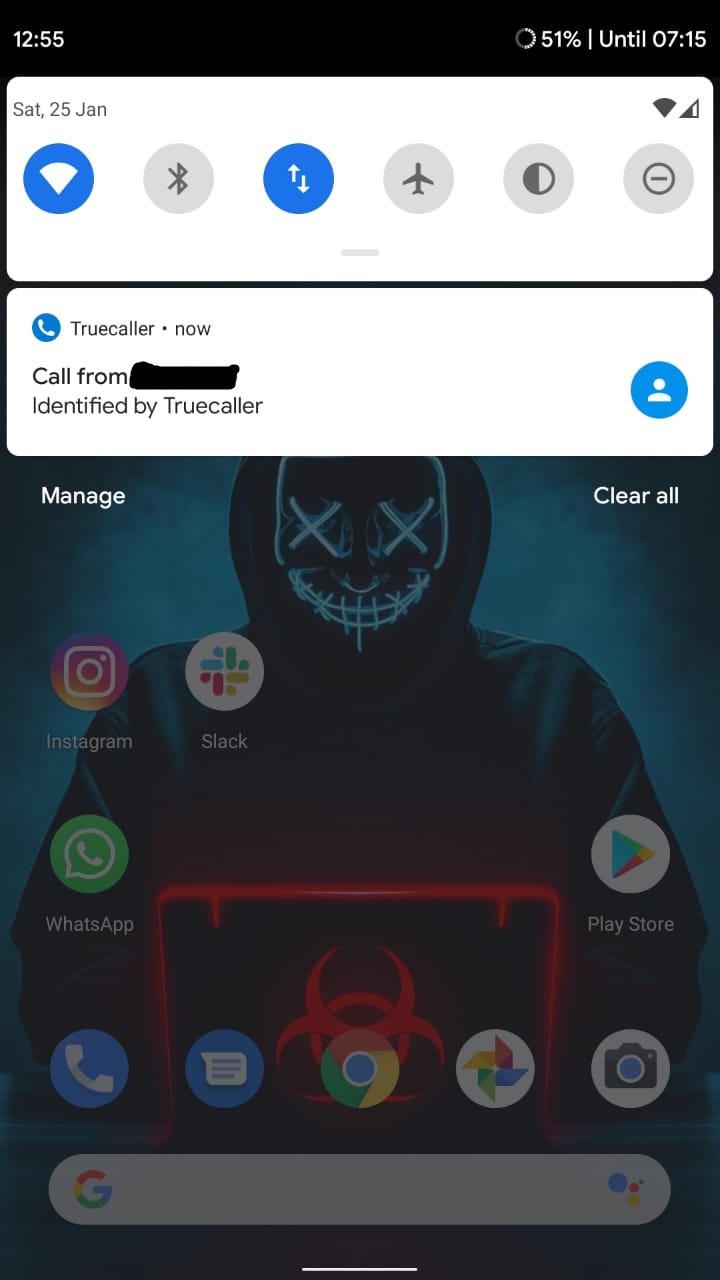The height and width of the screenshot is (1280, 720).
Task: Open the Truecaller call notification
Action: 300,390
